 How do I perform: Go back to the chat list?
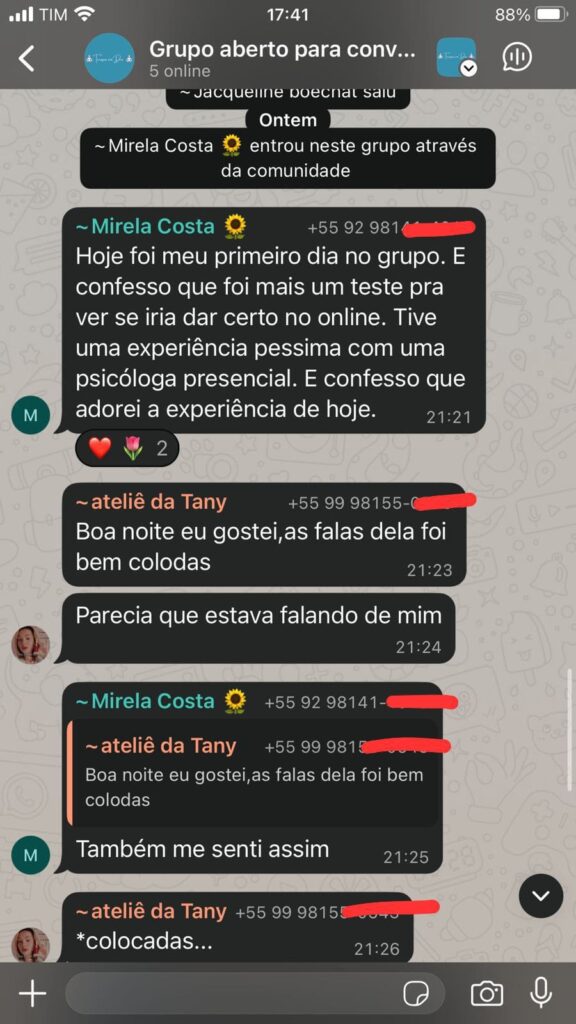coord(27,59)
